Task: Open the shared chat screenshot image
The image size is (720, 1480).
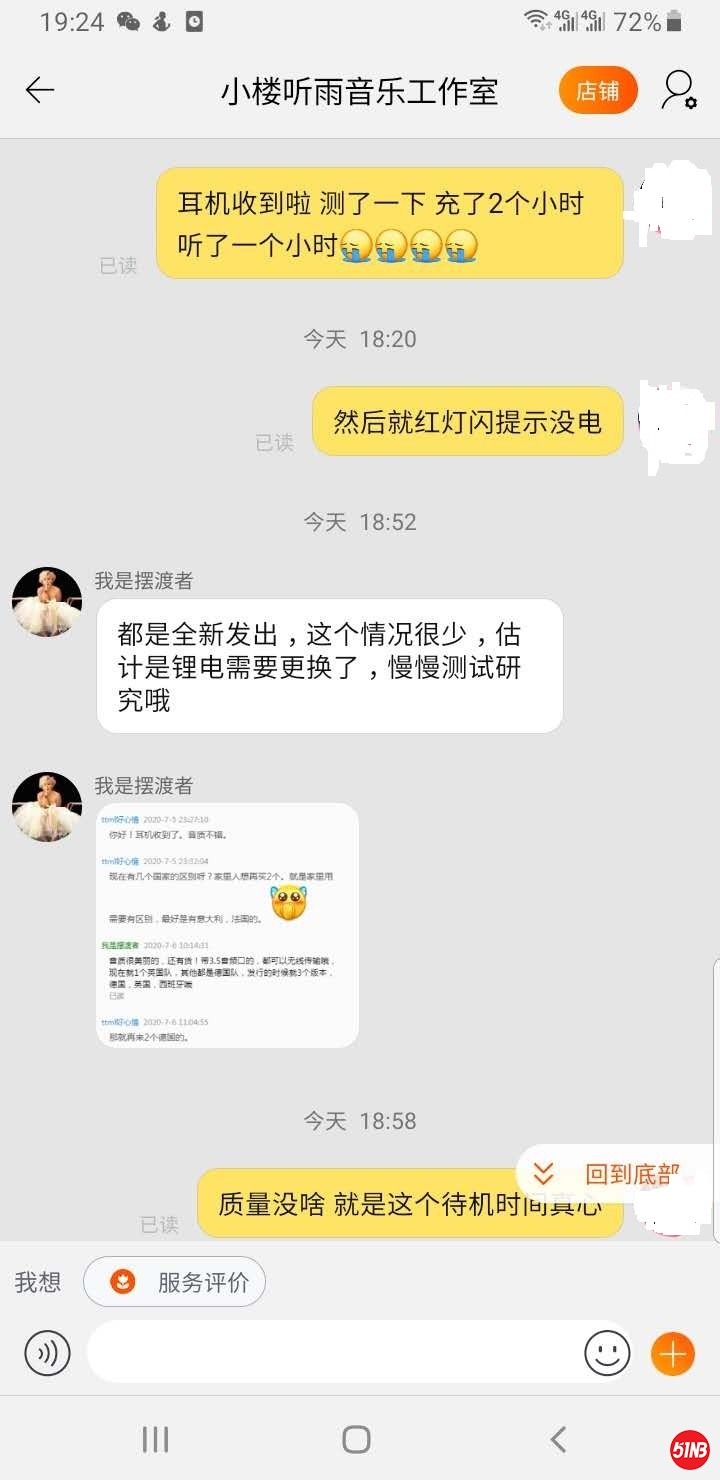Action: point(227,925)
